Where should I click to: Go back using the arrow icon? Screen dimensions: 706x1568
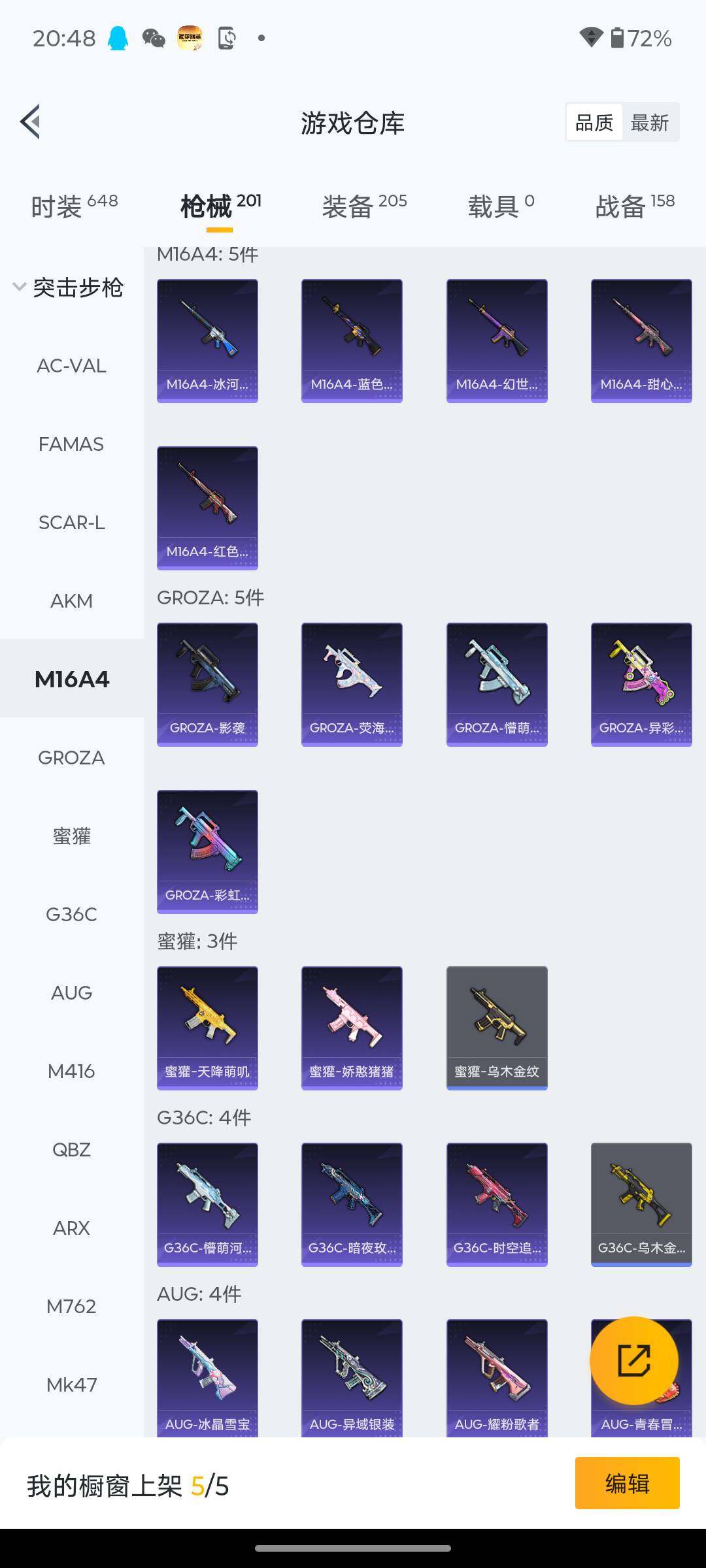click(30, 122)
